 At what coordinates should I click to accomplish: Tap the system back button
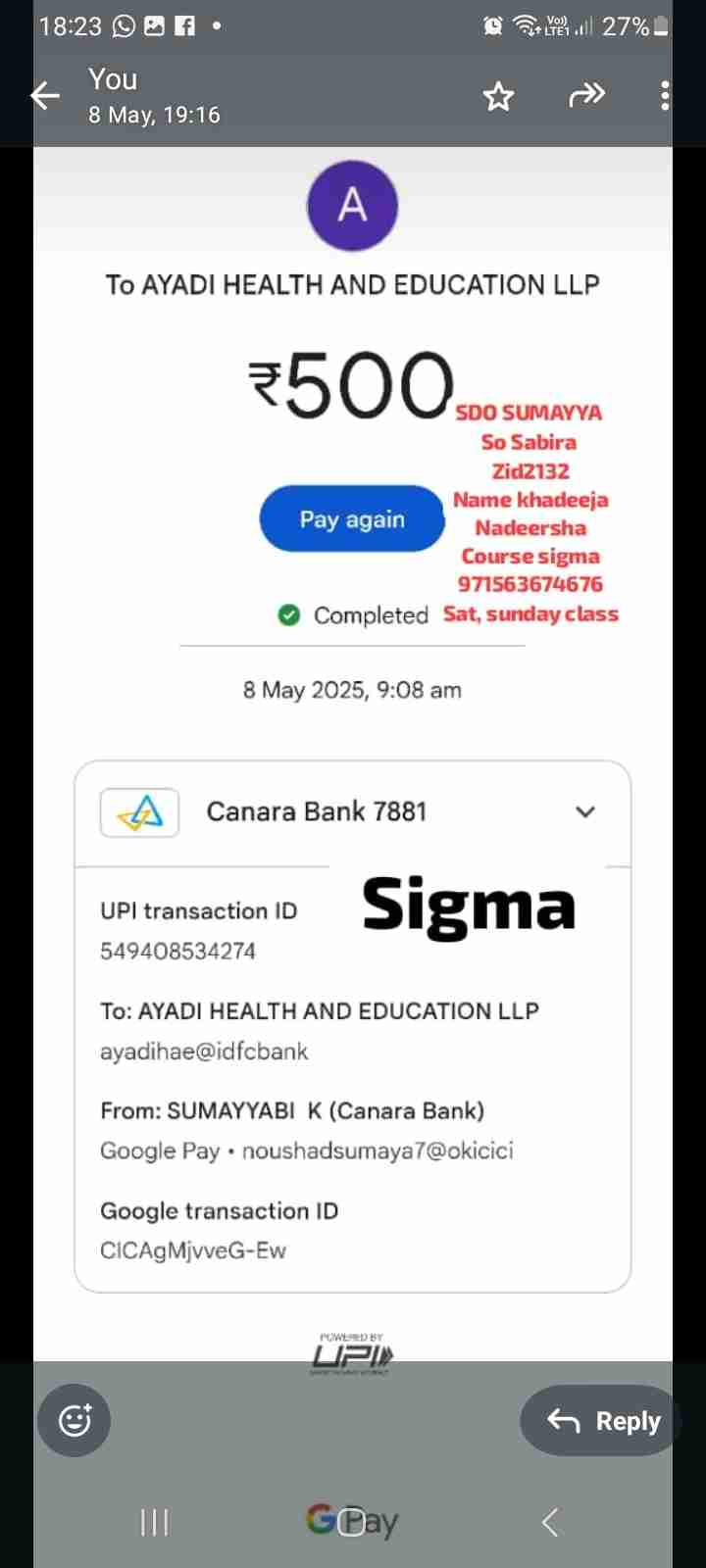(550, 1522)
